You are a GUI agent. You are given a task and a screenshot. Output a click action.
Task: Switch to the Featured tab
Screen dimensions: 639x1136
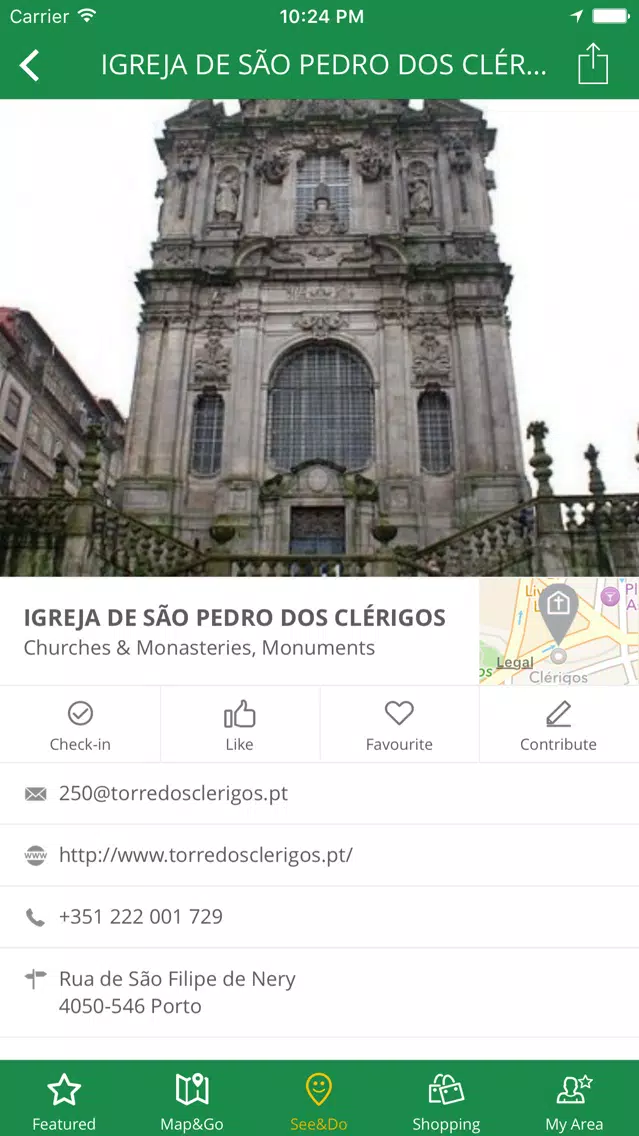[x=64, y=1099]
